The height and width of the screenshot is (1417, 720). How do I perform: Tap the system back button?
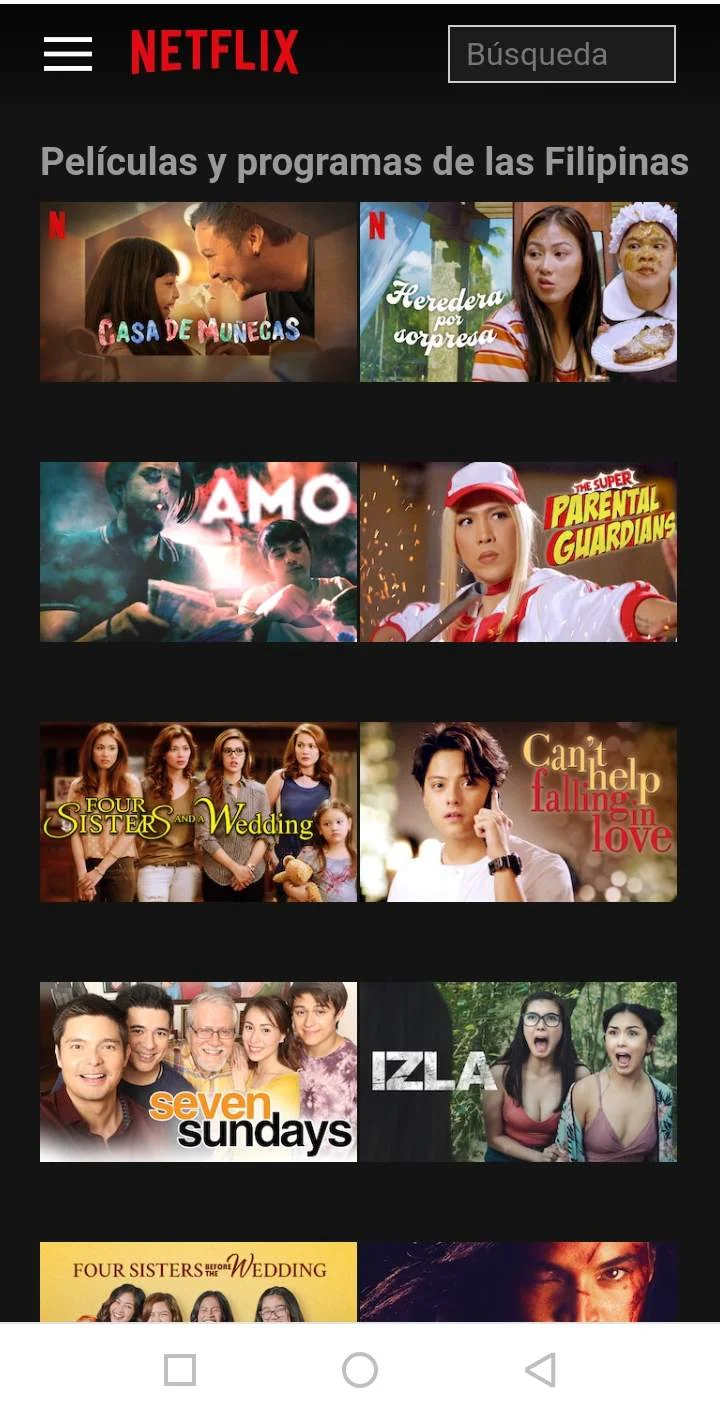(x=540, y=1370)
